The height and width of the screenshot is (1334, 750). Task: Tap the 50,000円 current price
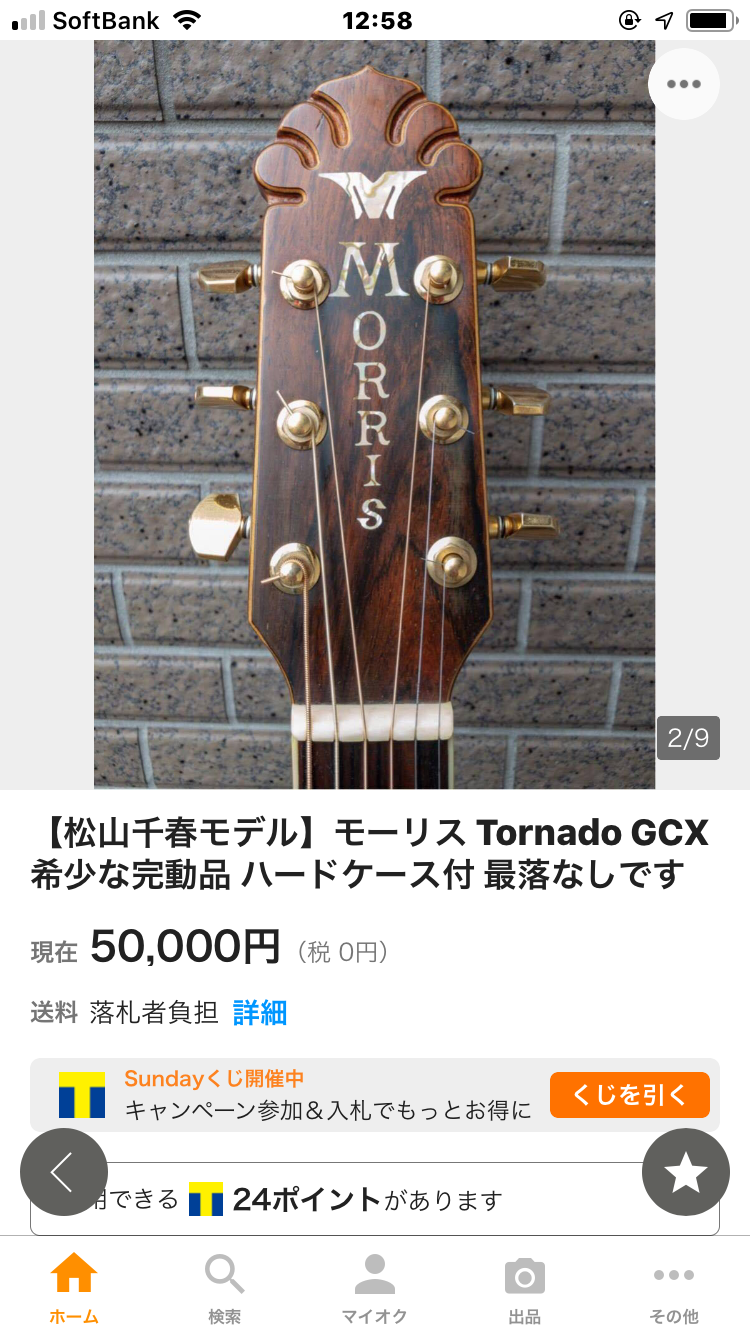coord(180,947)
